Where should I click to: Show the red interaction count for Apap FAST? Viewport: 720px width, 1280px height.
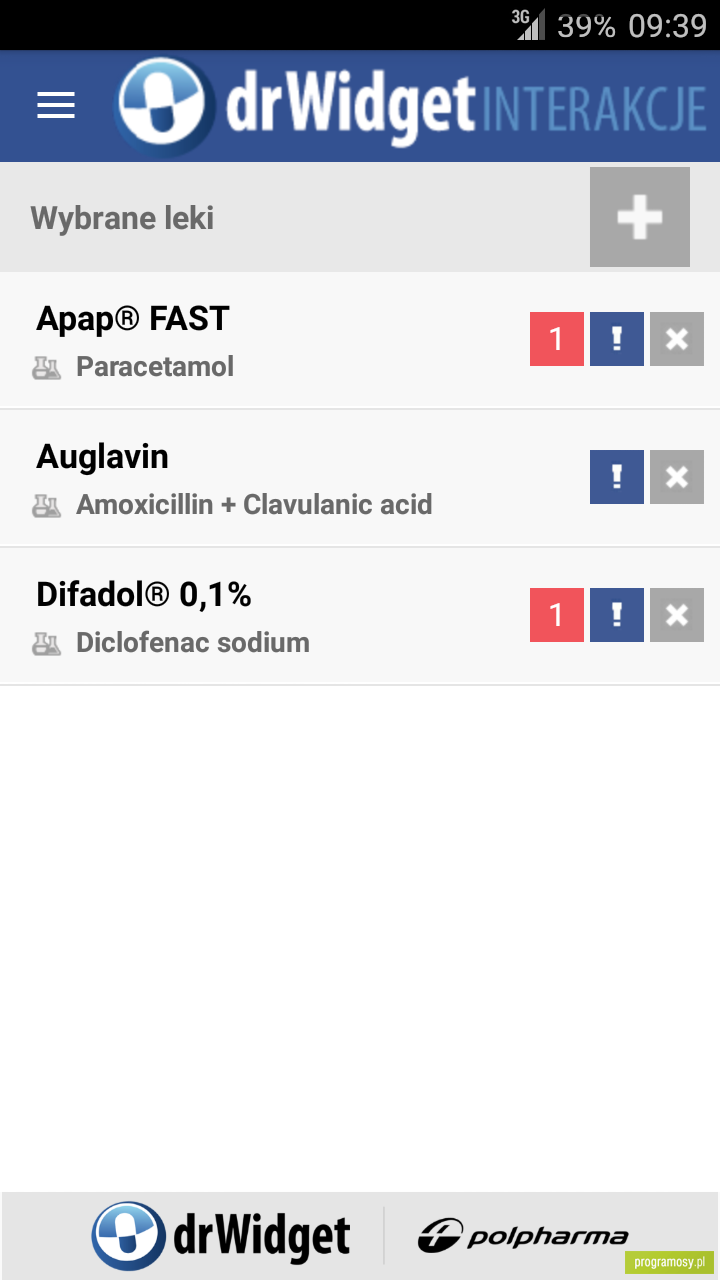557,339
